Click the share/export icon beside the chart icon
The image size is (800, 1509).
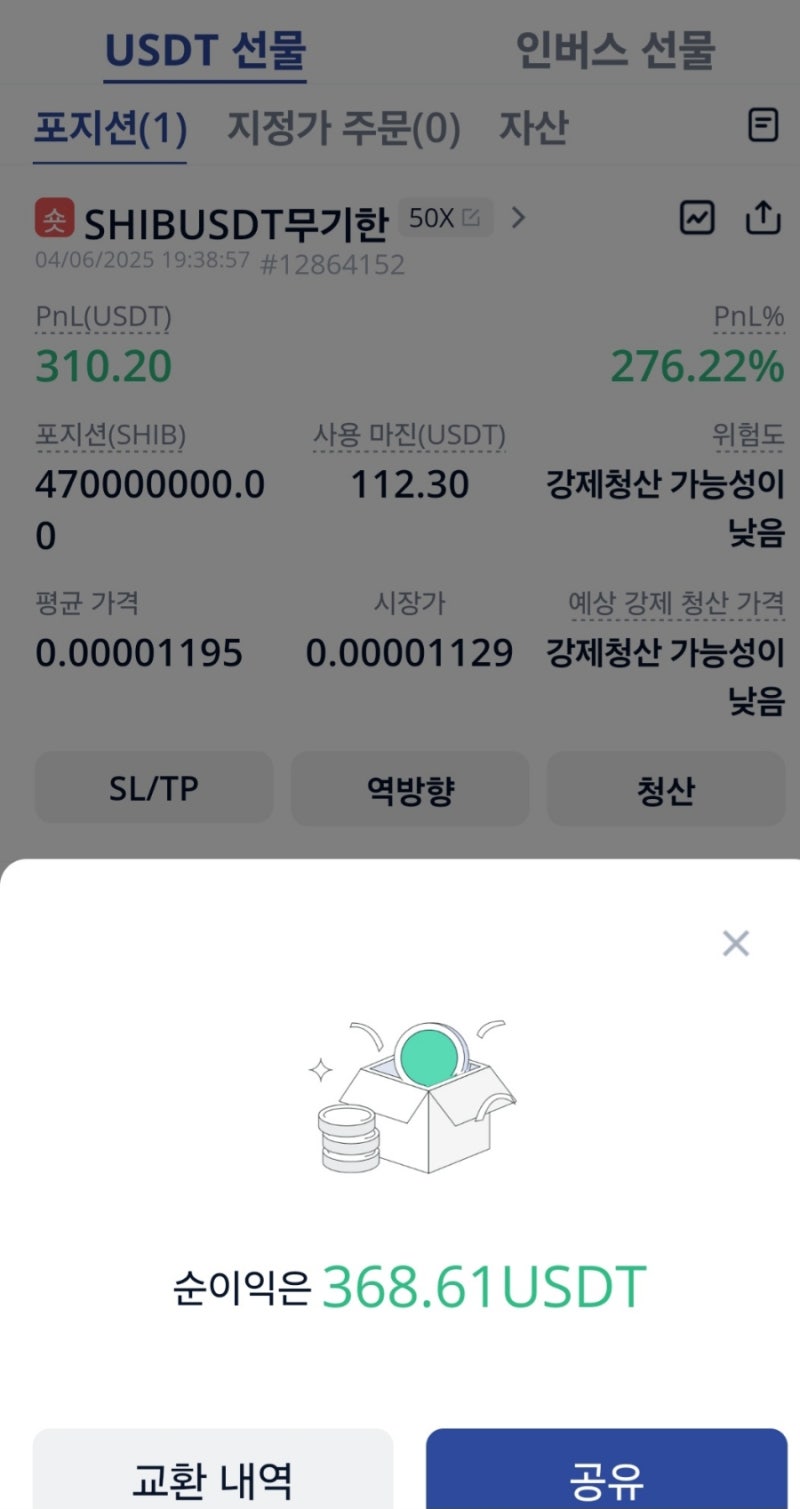(x=765, y=217)
